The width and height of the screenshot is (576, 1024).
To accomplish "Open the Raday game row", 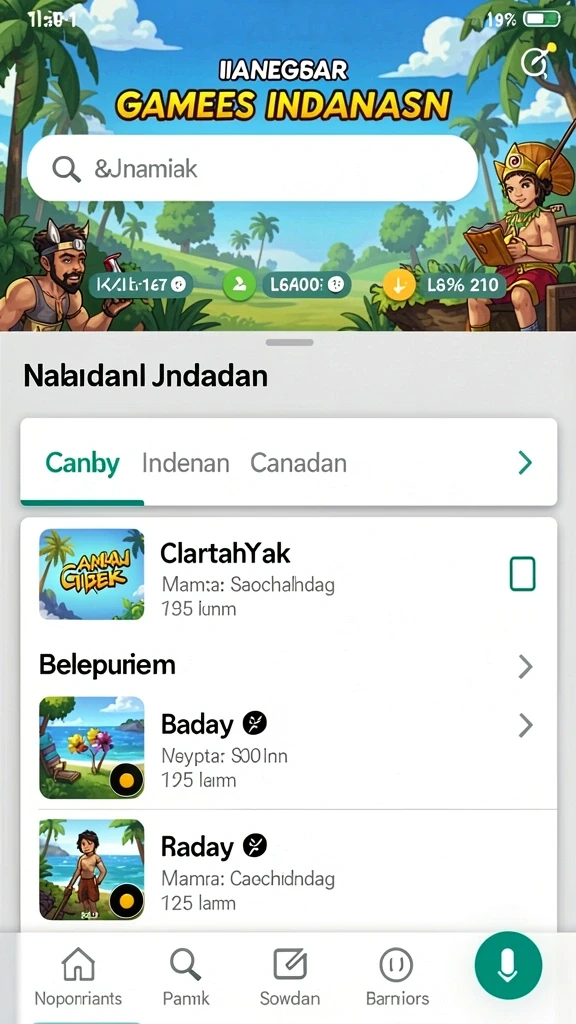I will click(288, 870).
